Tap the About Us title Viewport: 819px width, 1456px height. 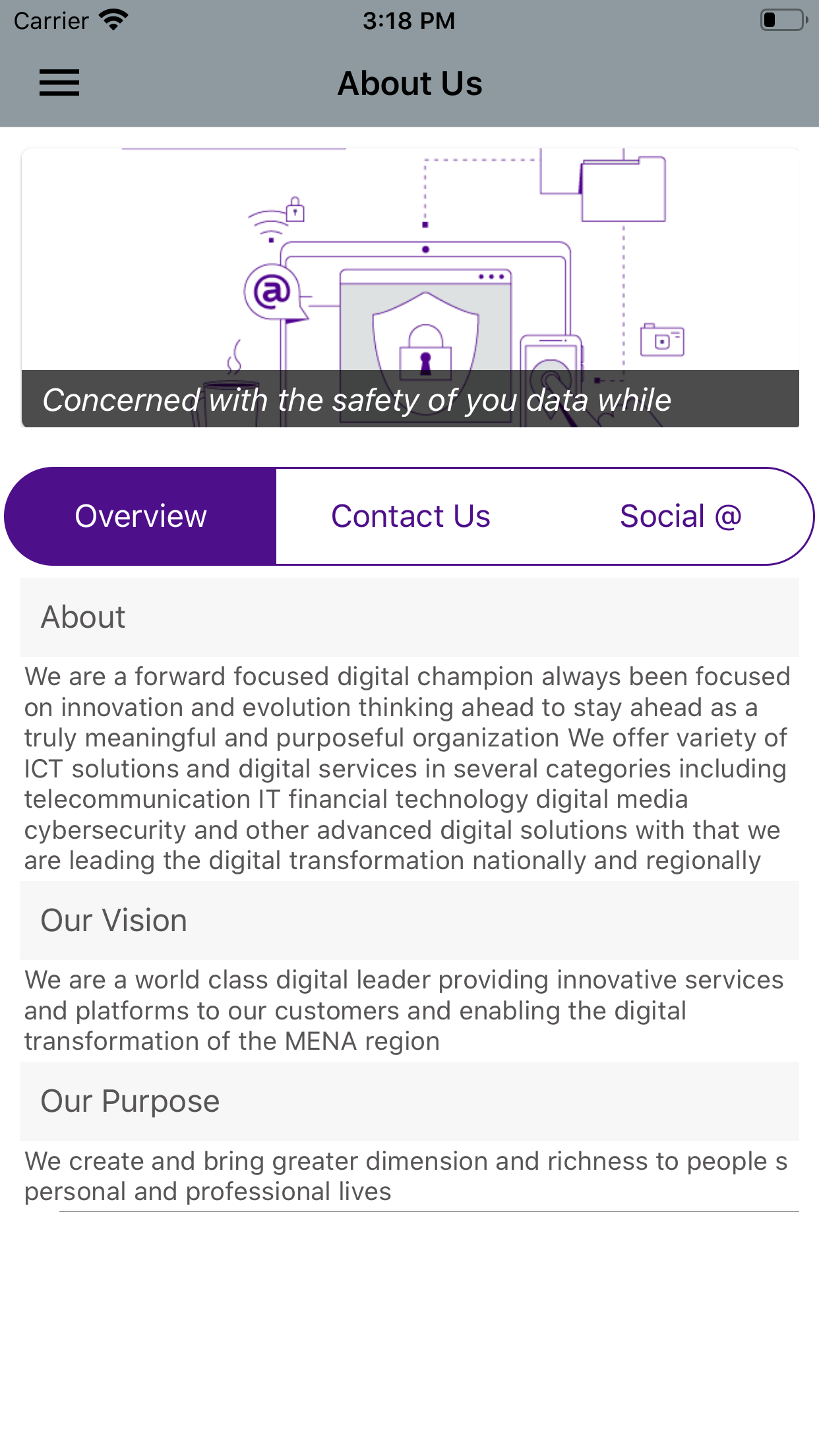tap(409, 83)
